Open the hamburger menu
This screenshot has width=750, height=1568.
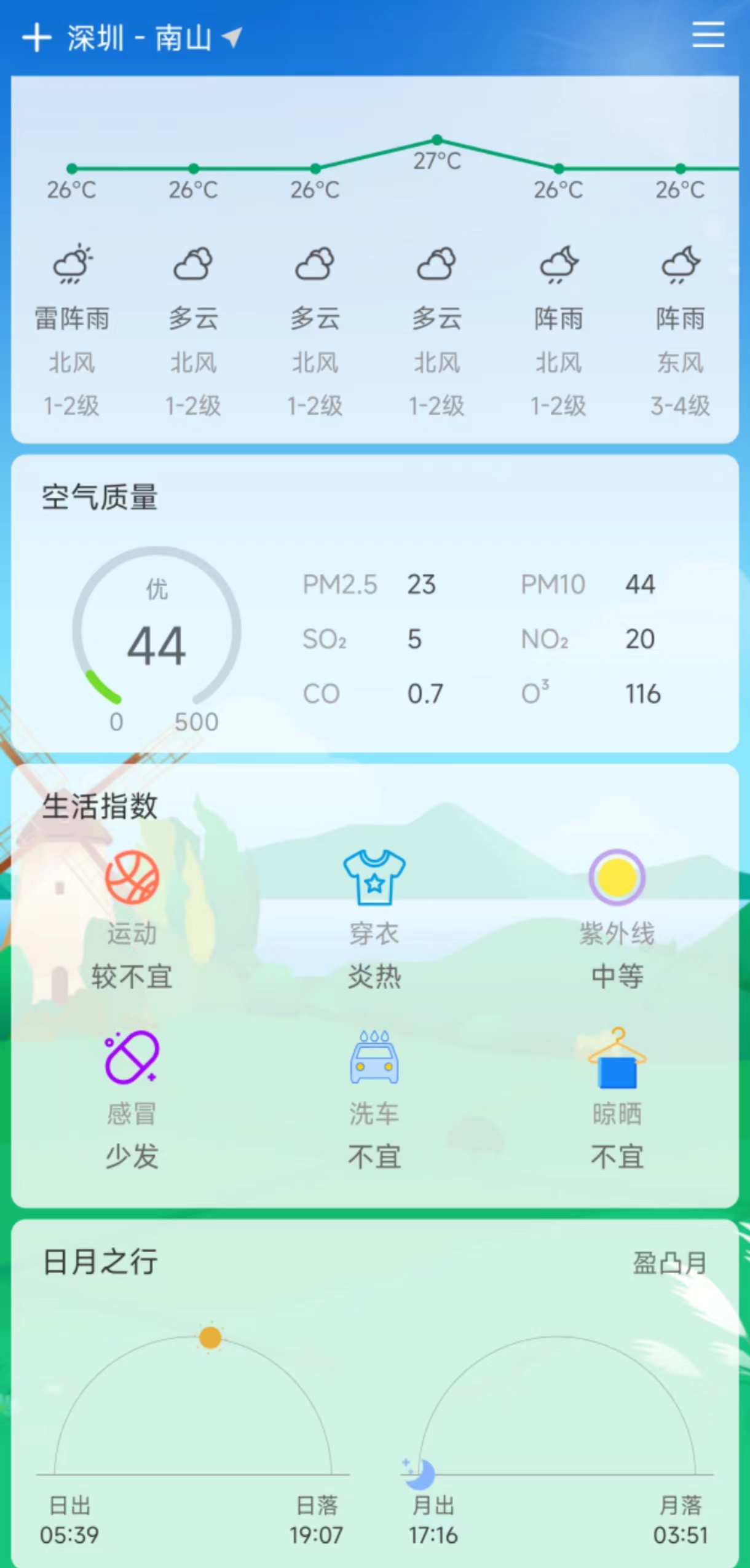coord(708,35)
